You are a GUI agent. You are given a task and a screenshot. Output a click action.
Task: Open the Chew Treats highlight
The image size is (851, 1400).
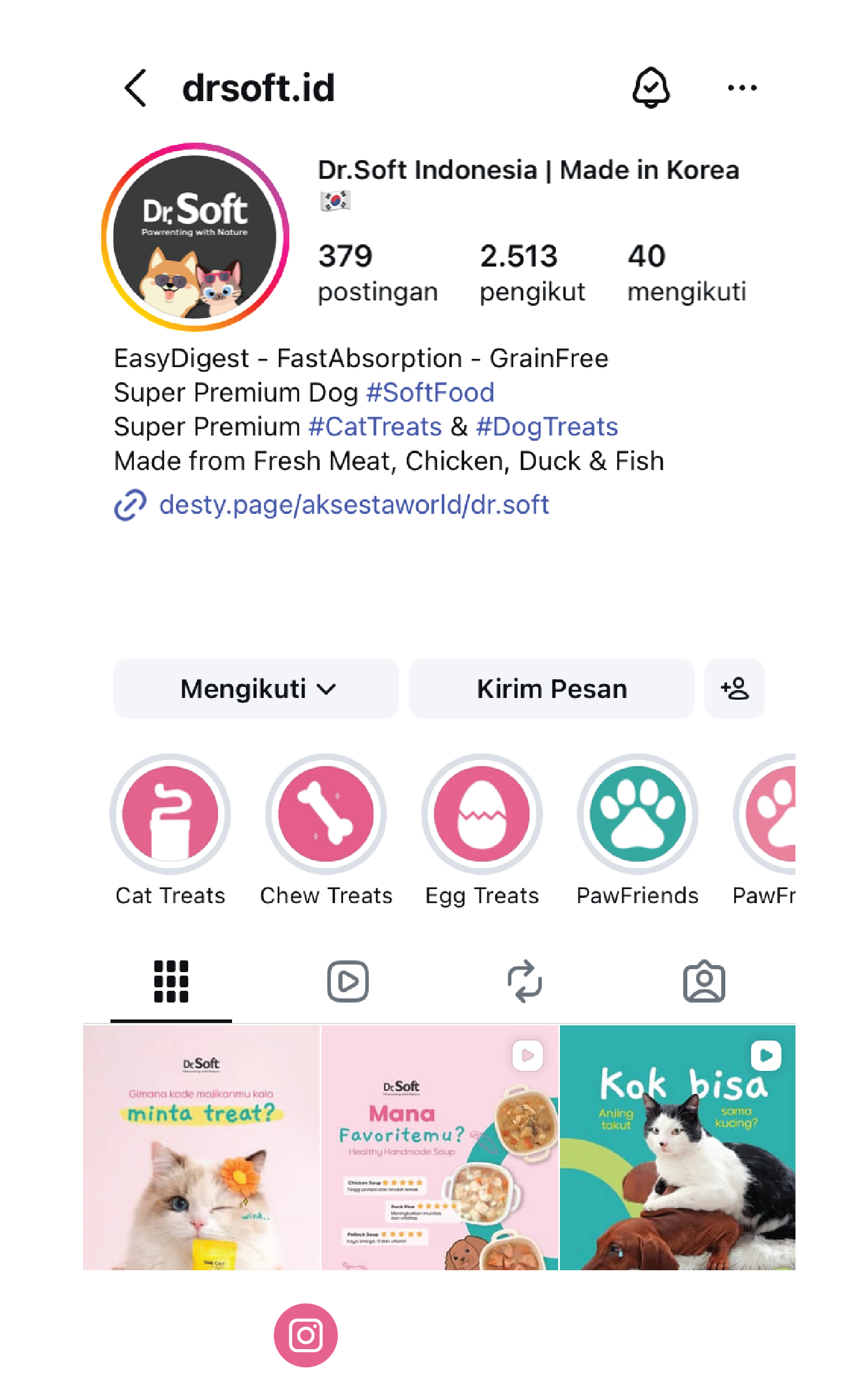pyautogui.click(x=326, y=814)
